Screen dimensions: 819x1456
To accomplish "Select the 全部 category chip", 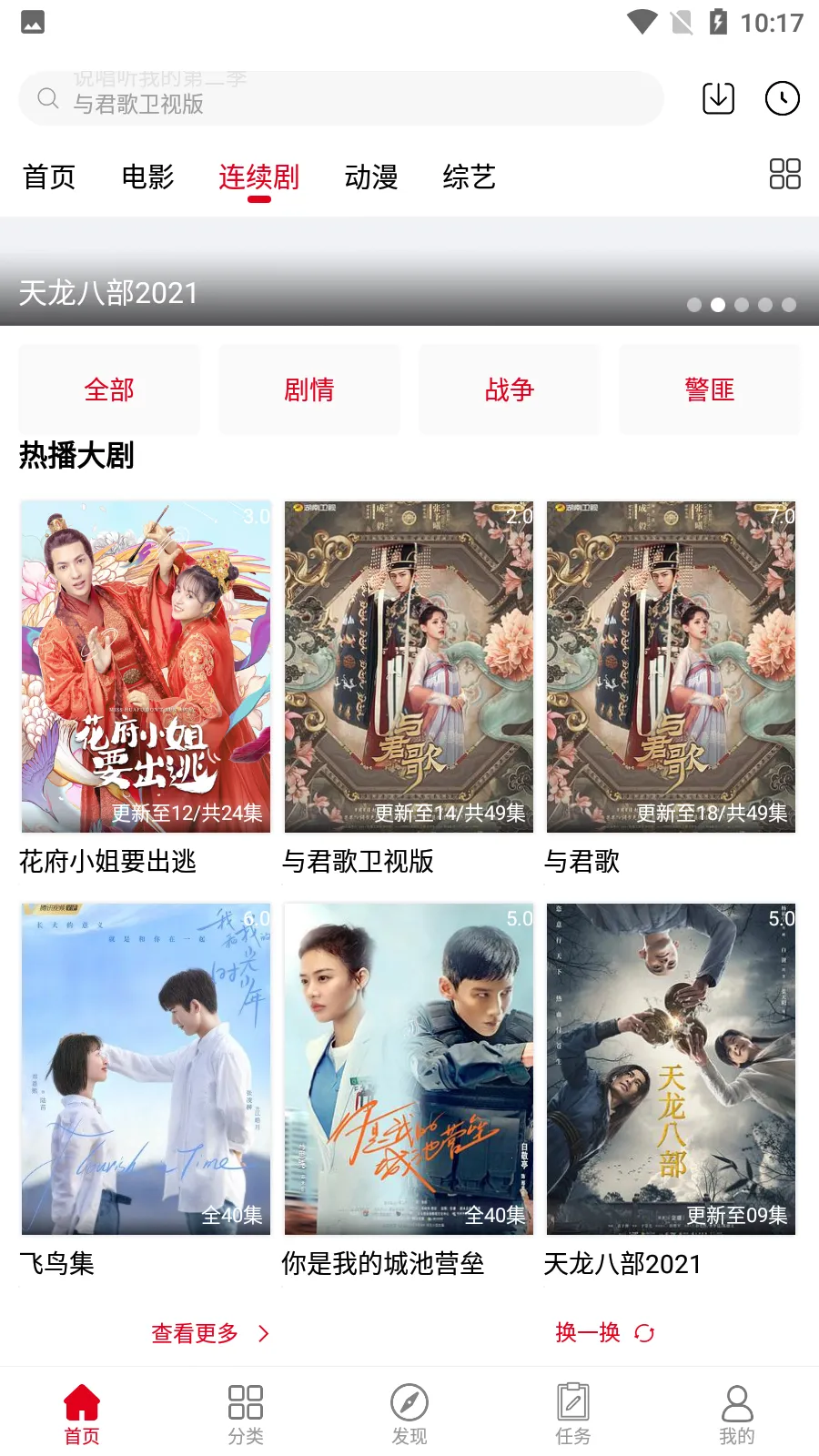I will [x=109, y=389].
